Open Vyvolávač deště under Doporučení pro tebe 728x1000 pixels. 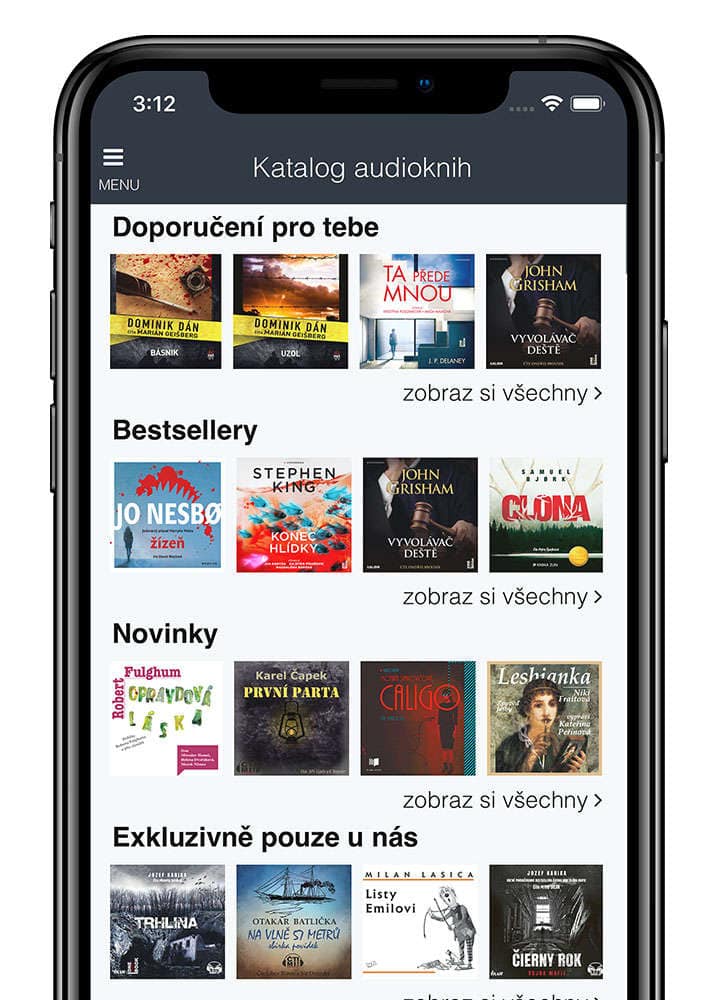543,311
